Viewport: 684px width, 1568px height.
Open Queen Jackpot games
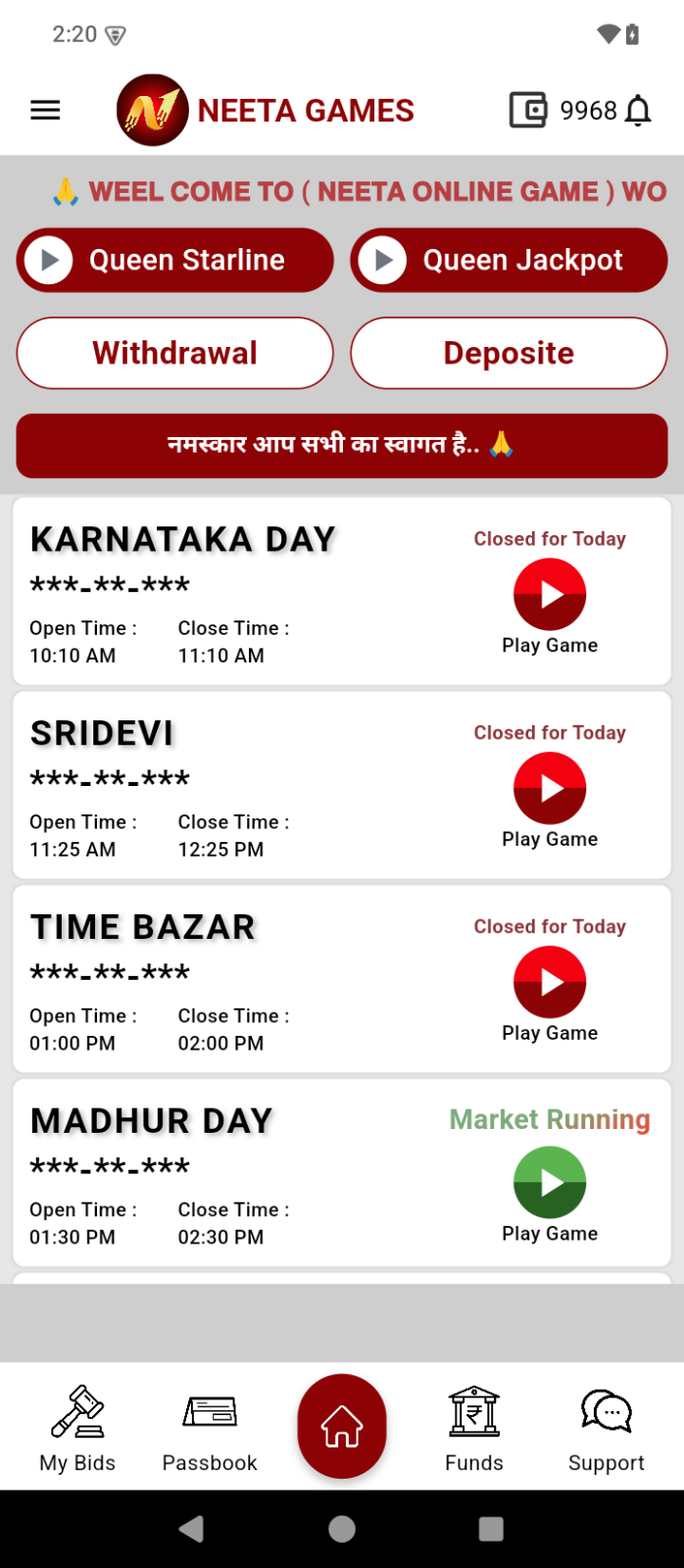pyautogui.click(x=509, y=260)
